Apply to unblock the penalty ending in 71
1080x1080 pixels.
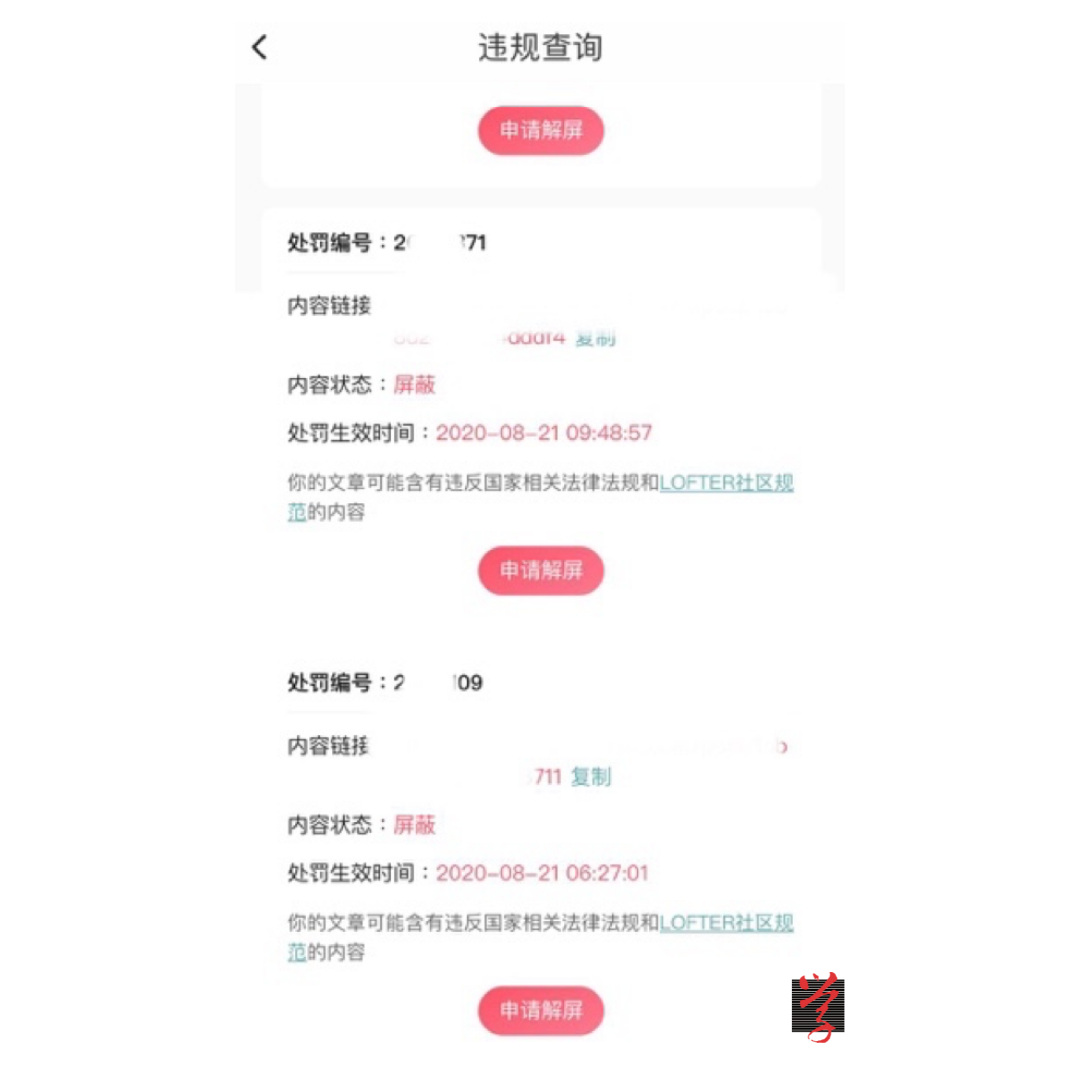point(540,571)
